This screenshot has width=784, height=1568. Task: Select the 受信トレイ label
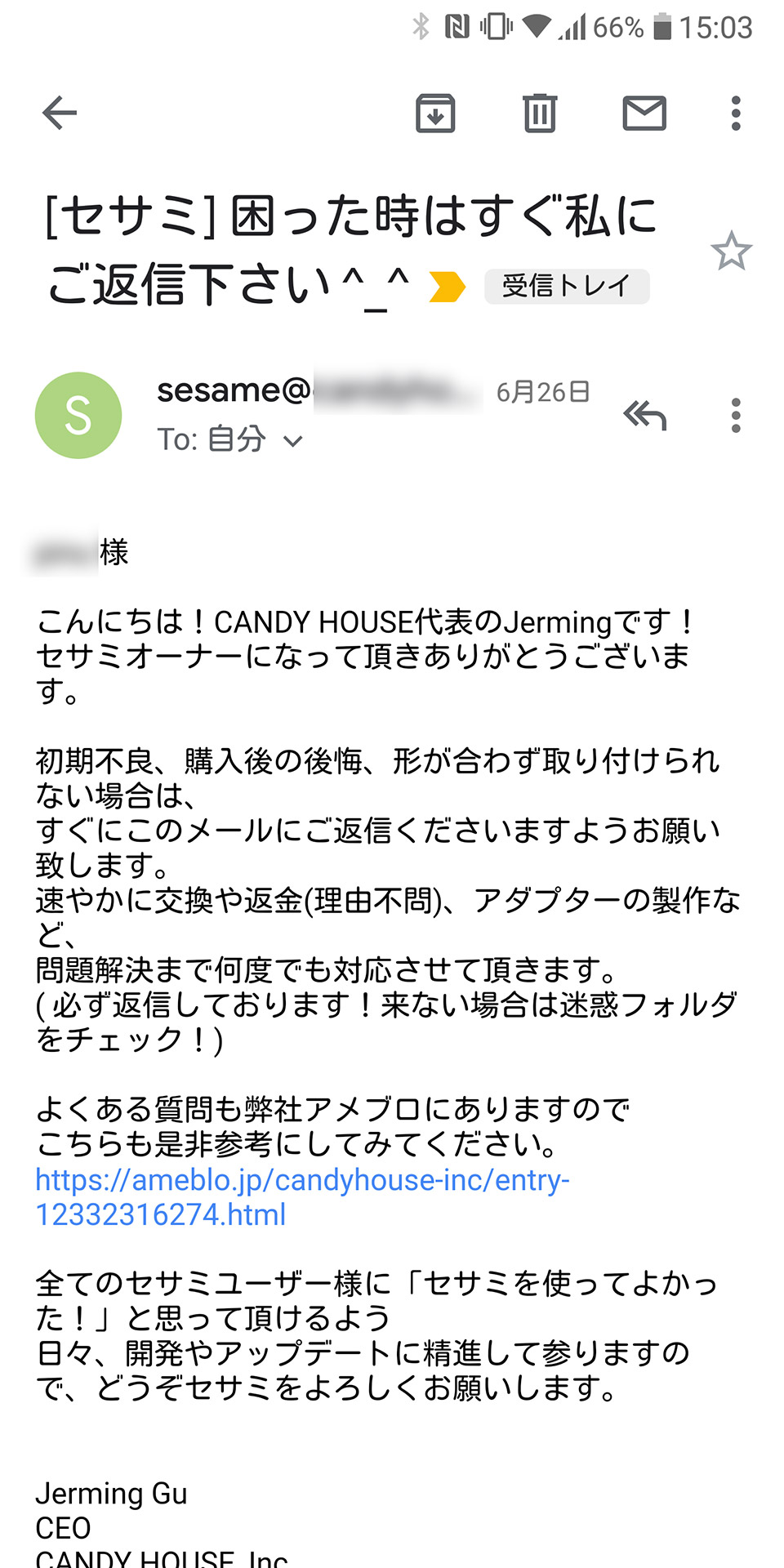tap(567, 287)
